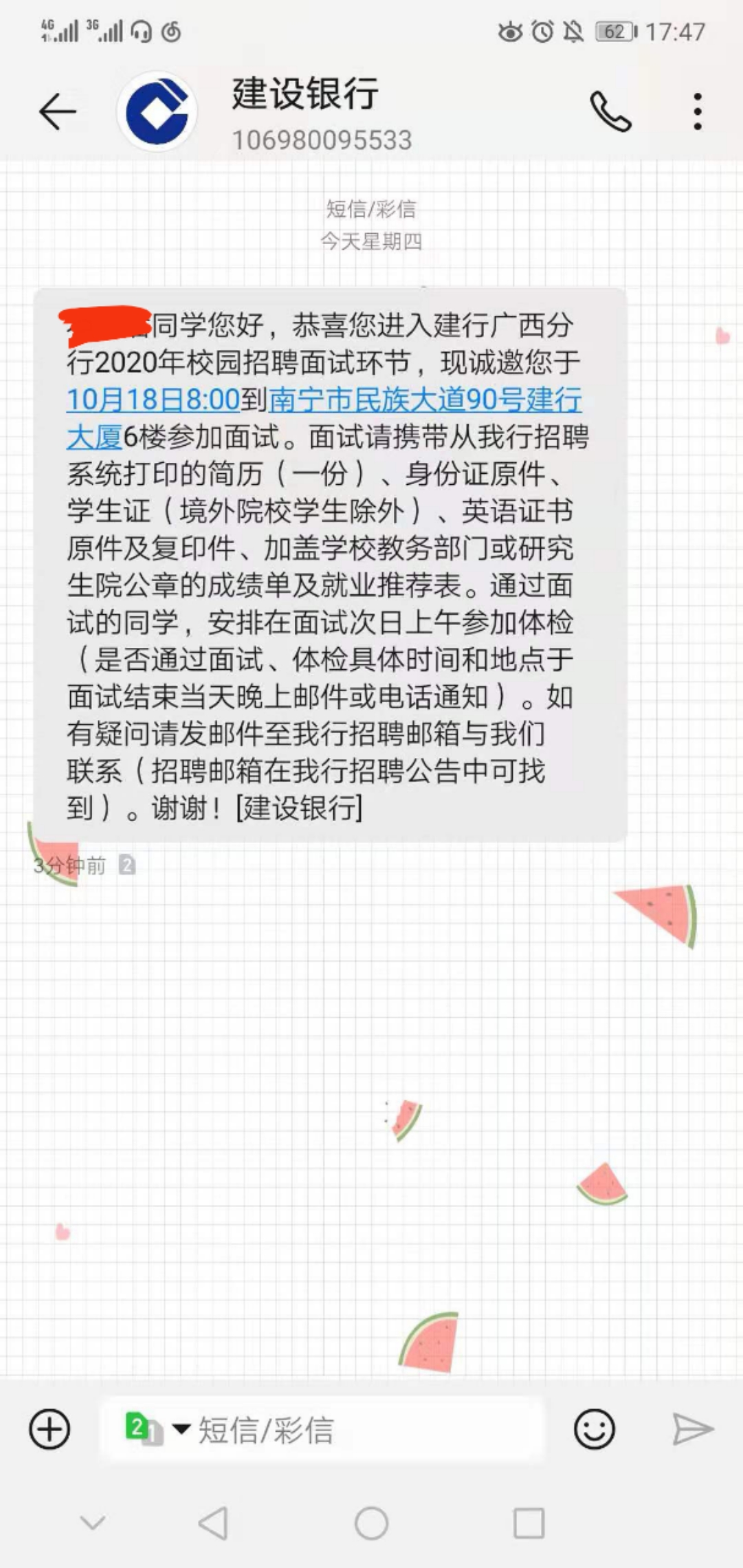Focus the 短信/彩信 message input field

click(x=357, y=1430)
